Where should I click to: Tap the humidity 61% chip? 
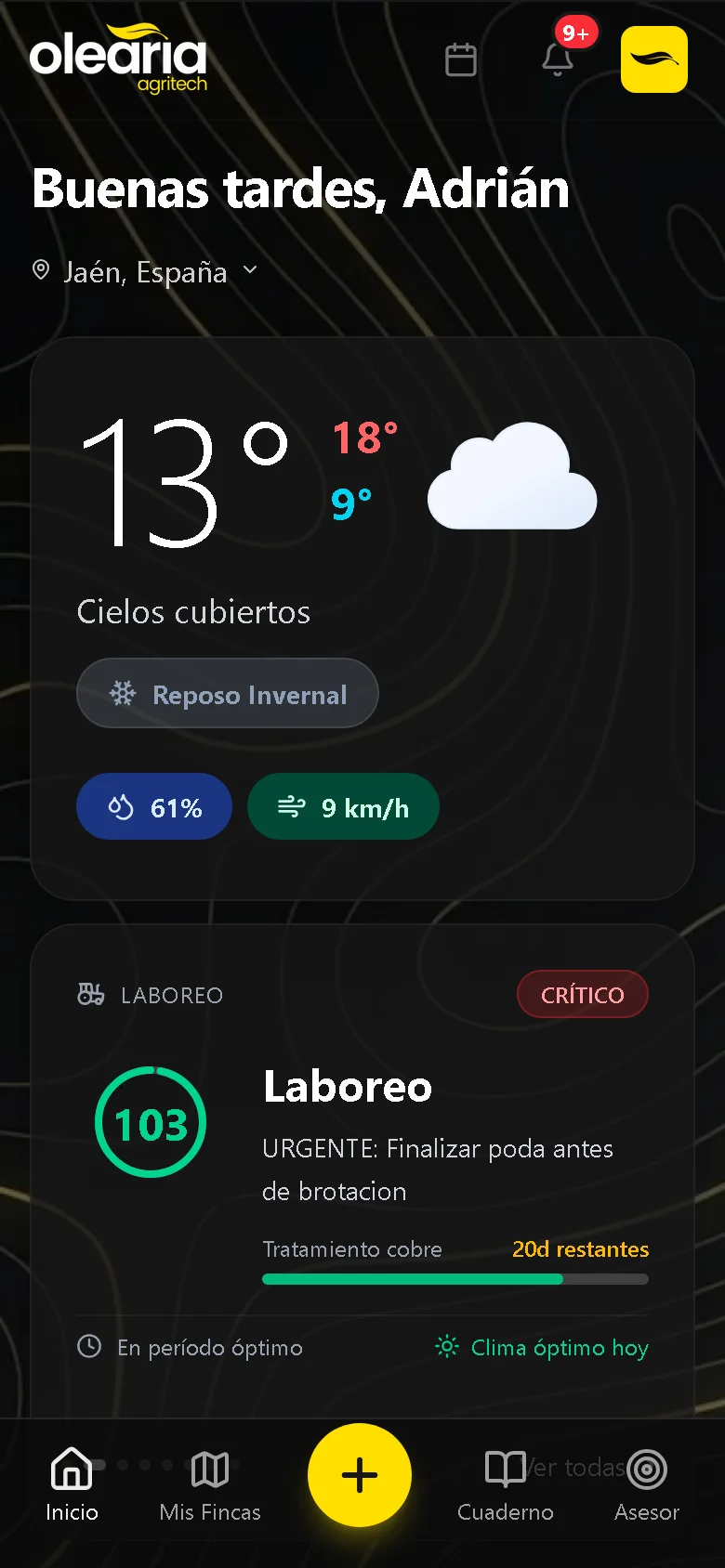click(154, 806)
